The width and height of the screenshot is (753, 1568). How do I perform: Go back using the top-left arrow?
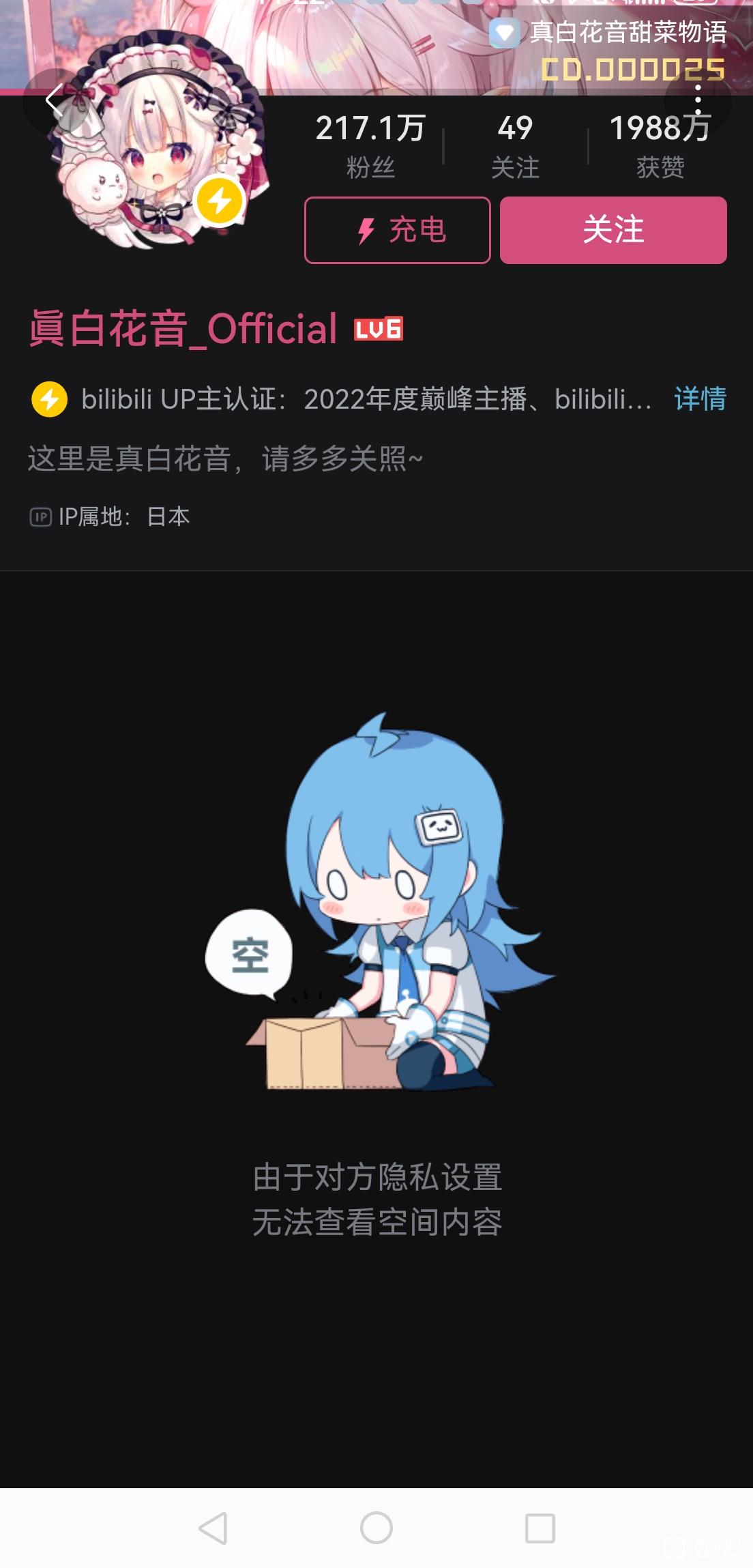55,101
